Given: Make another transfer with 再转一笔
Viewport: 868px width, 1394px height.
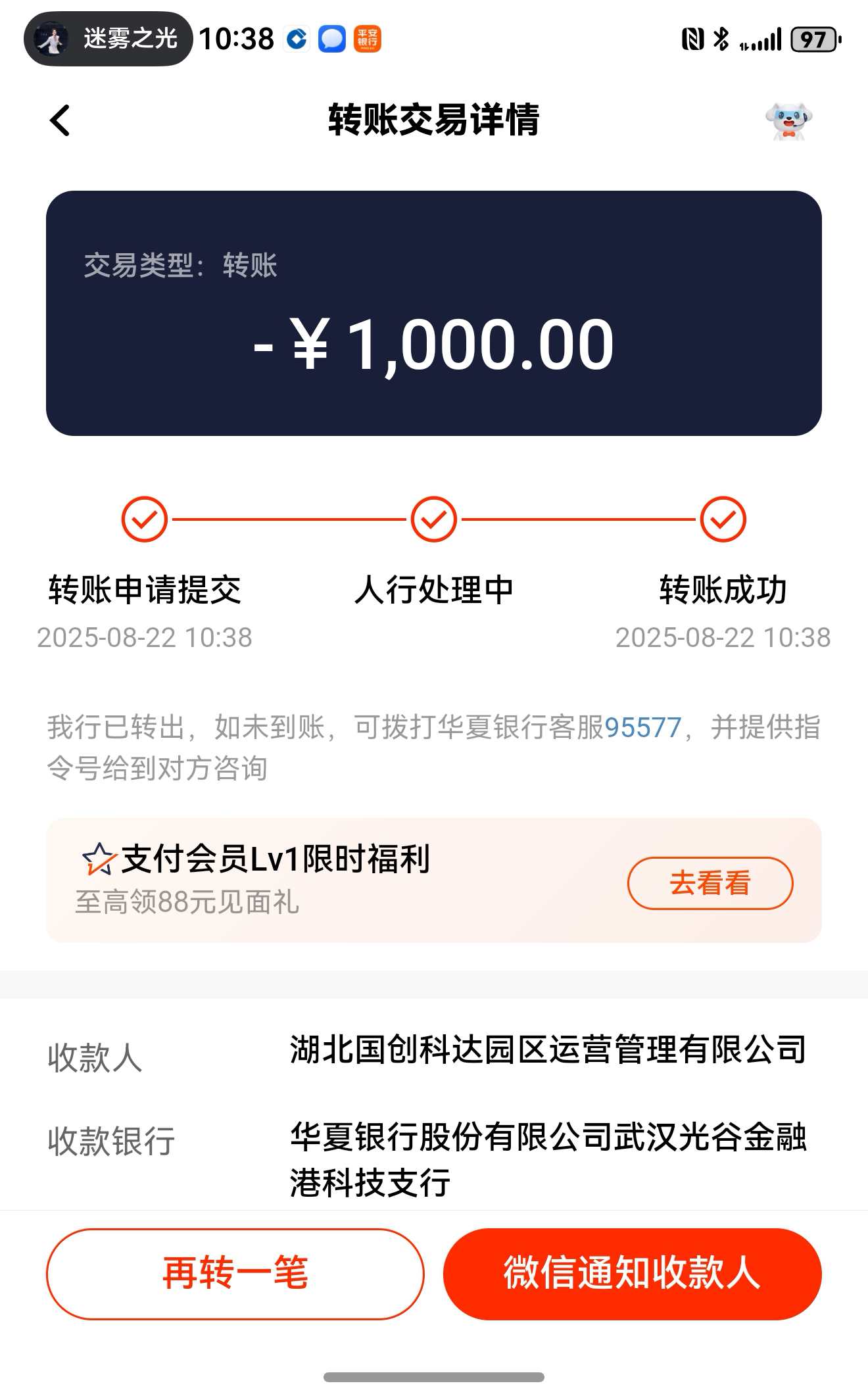Looking at the screenshot, I should pyautogui.click(x=235, y=1274).
